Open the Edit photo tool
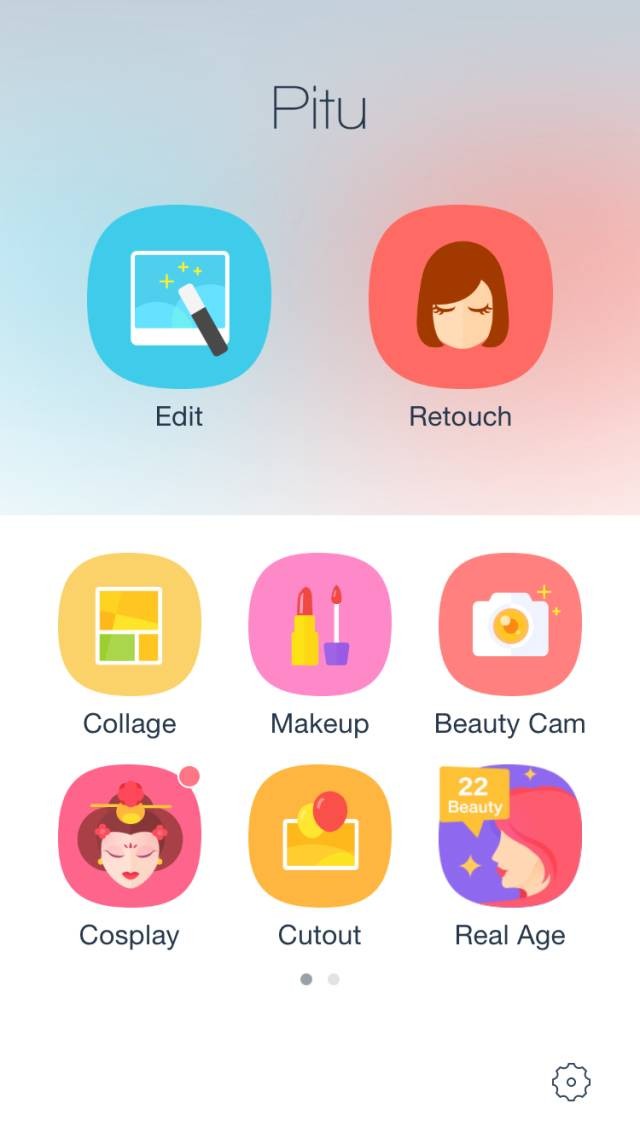Screen dimensions: 640x1138 [179, 296]
